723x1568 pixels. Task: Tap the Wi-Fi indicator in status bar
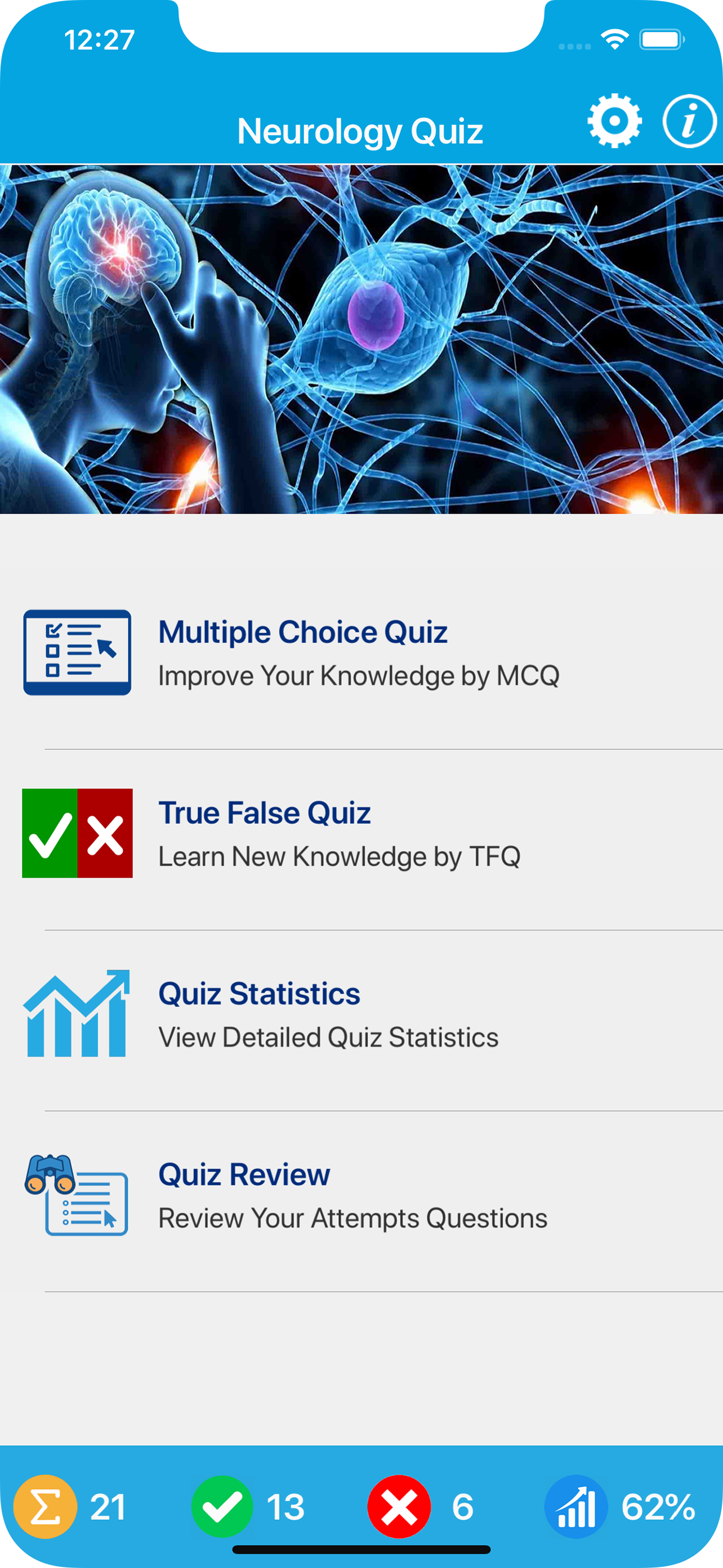(x=615, y=39)
